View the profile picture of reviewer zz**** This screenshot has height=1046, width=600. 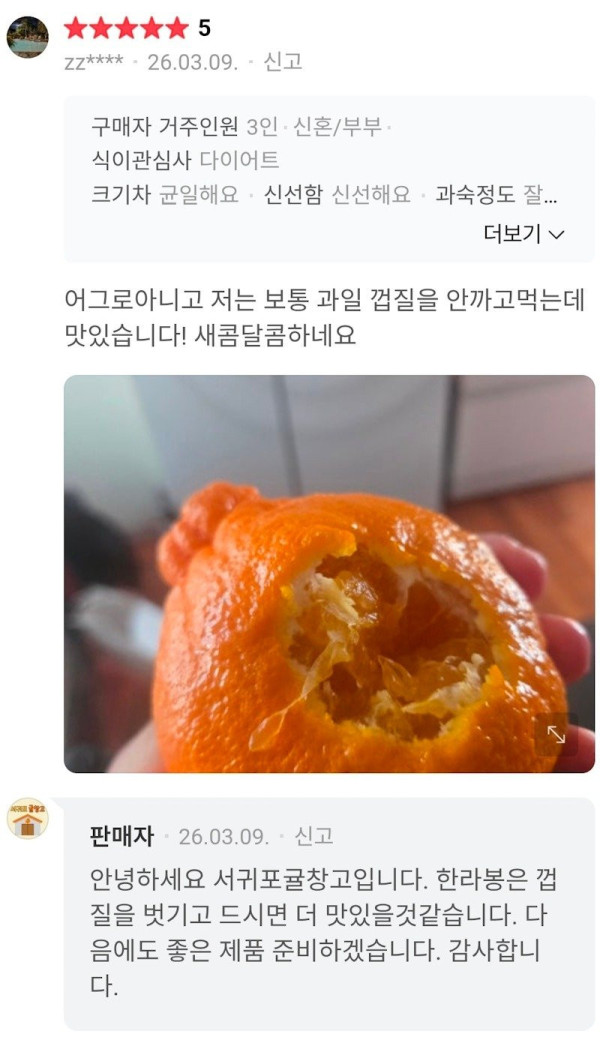tap(28, 38)
